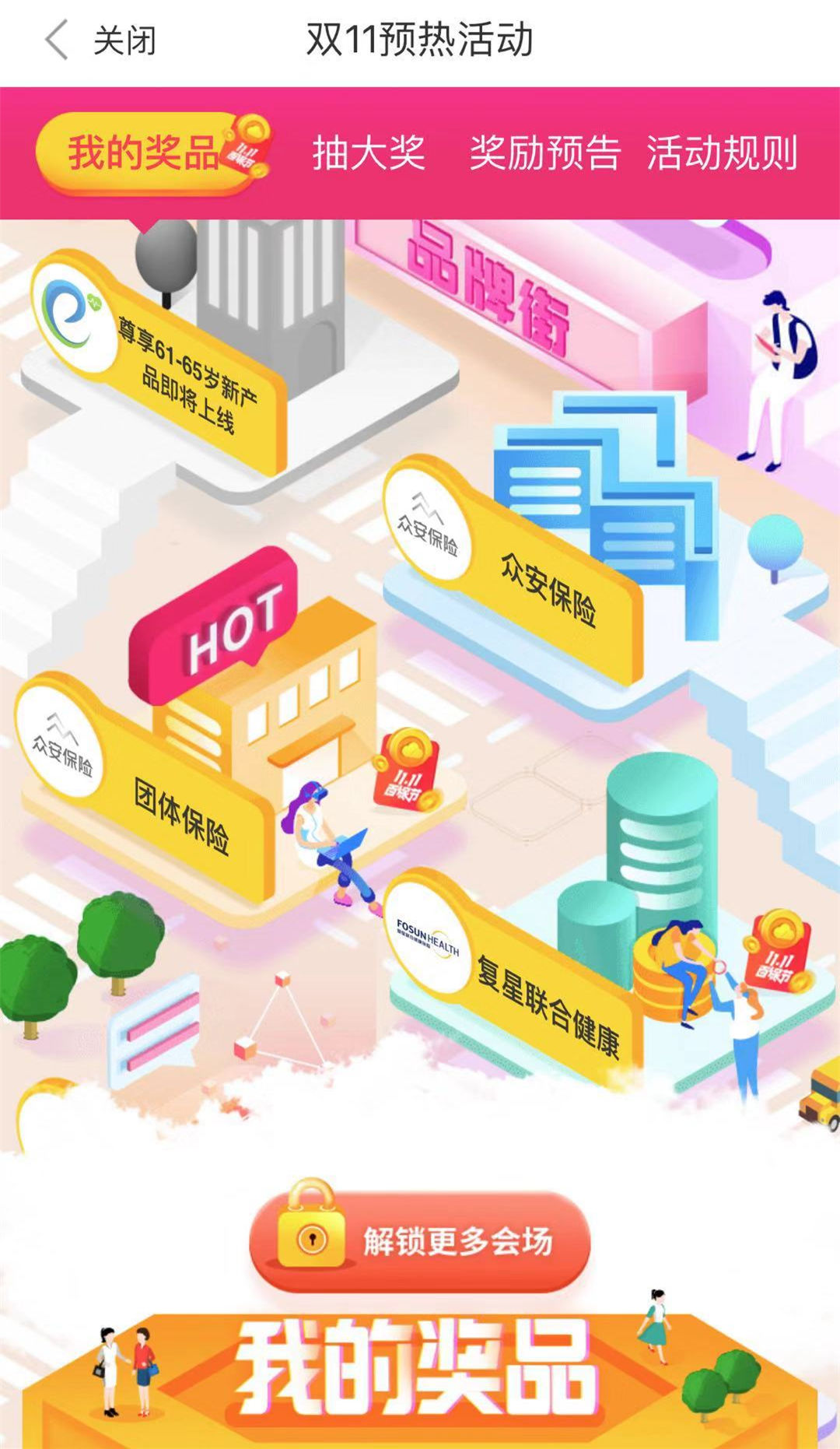840x1449 pixels.
Task: Tap 关闭 to close the page
Action: (x=124, y=40)
